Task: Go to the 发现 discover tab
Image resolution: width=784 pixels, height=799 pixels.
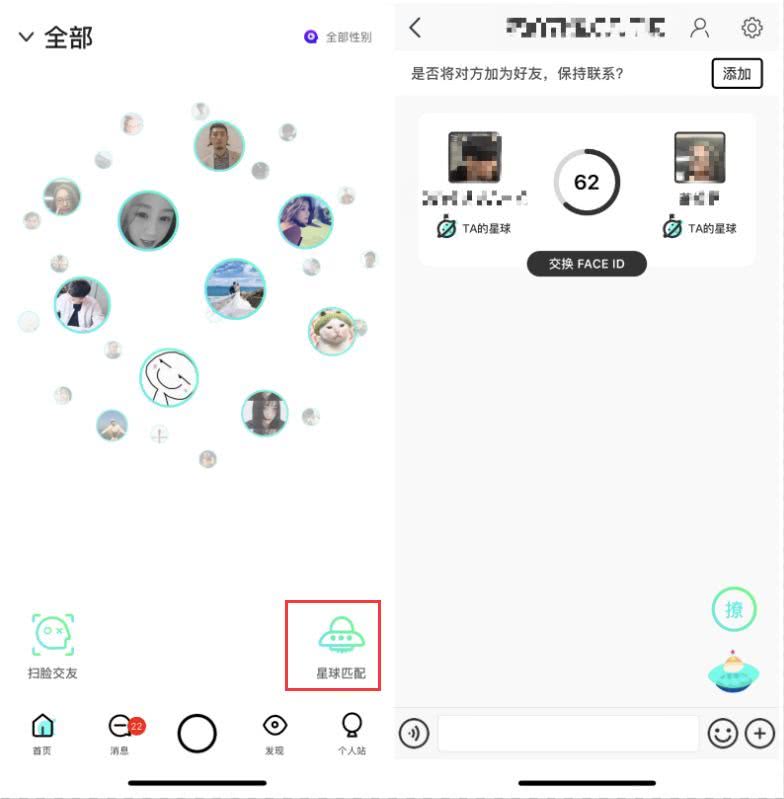Action: point(274,733)
